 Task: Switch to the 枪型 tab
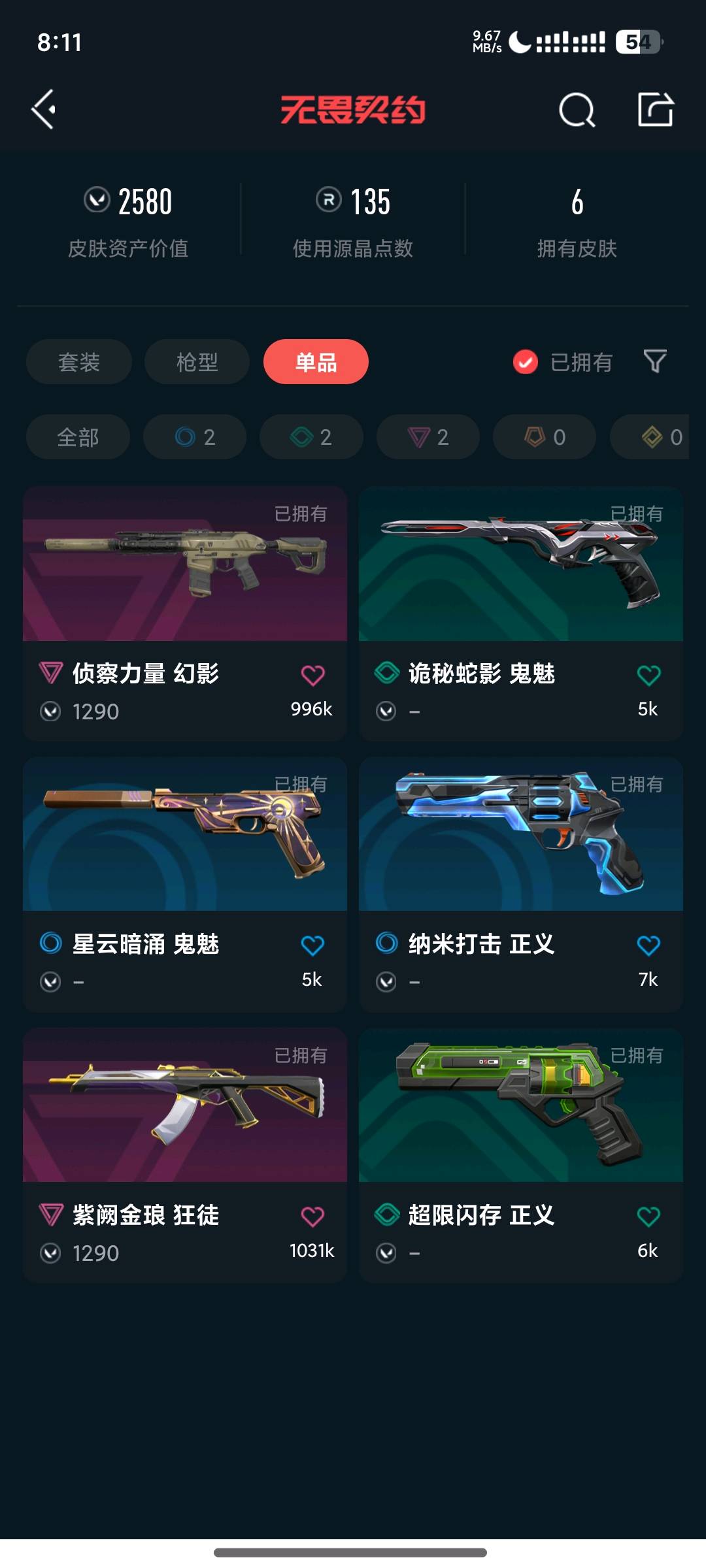click(x=197, y=362)
